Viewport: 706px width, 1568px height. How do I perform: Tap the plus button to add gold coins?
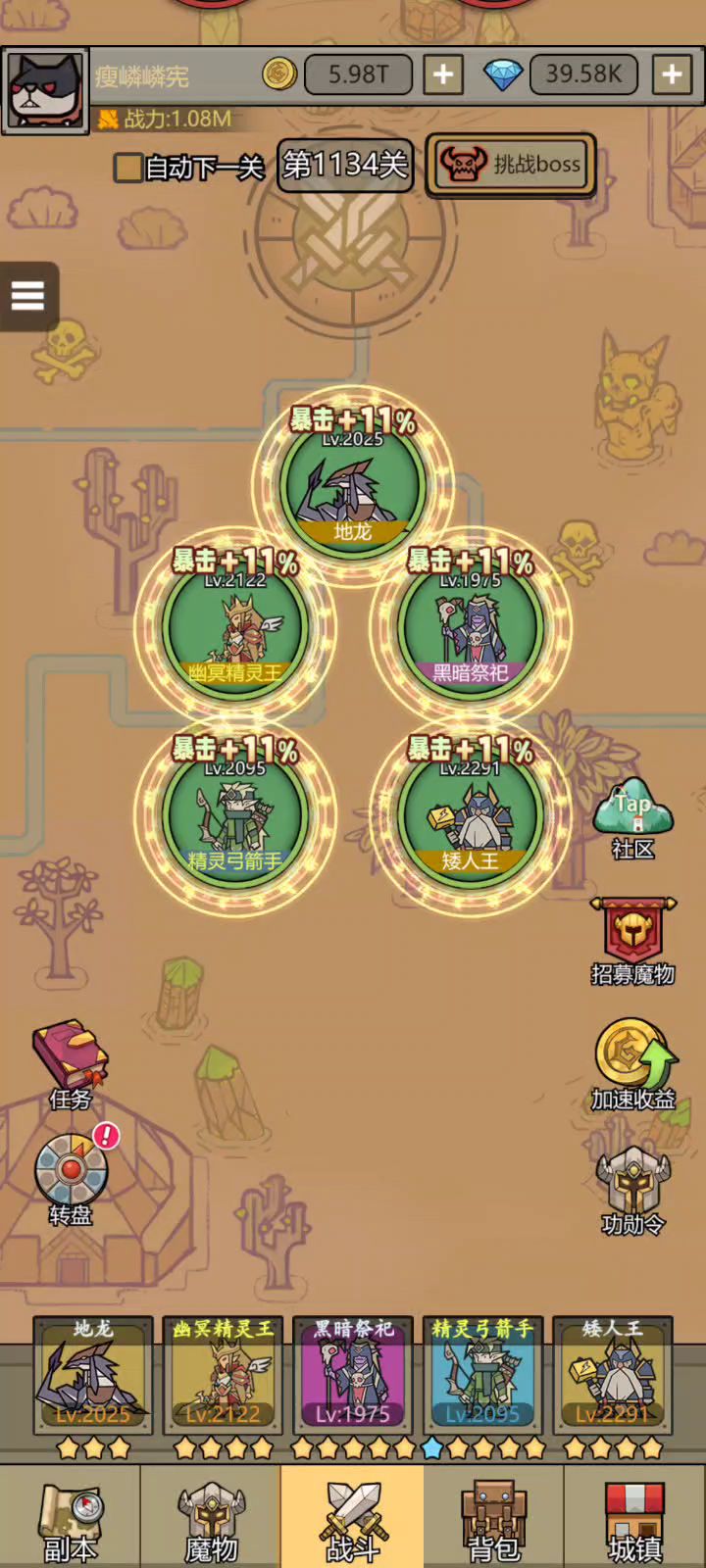tap(443, 74)
